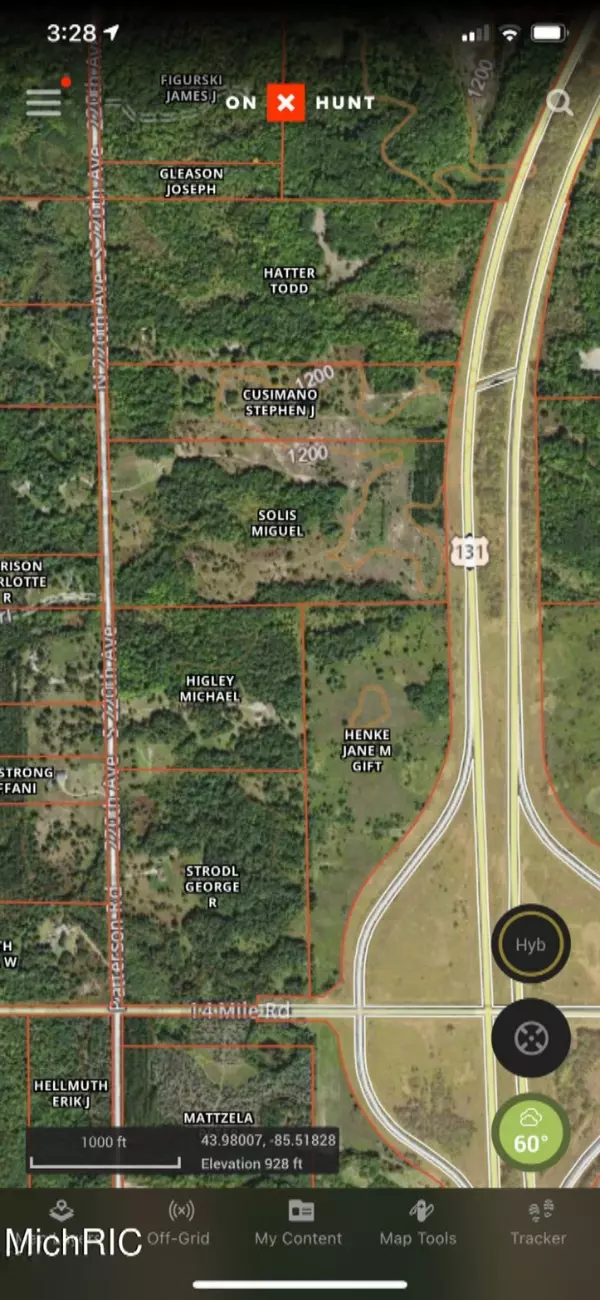This screenshot has height=1300, width=600.
Task: Open the map search
Action: point(559,102)
